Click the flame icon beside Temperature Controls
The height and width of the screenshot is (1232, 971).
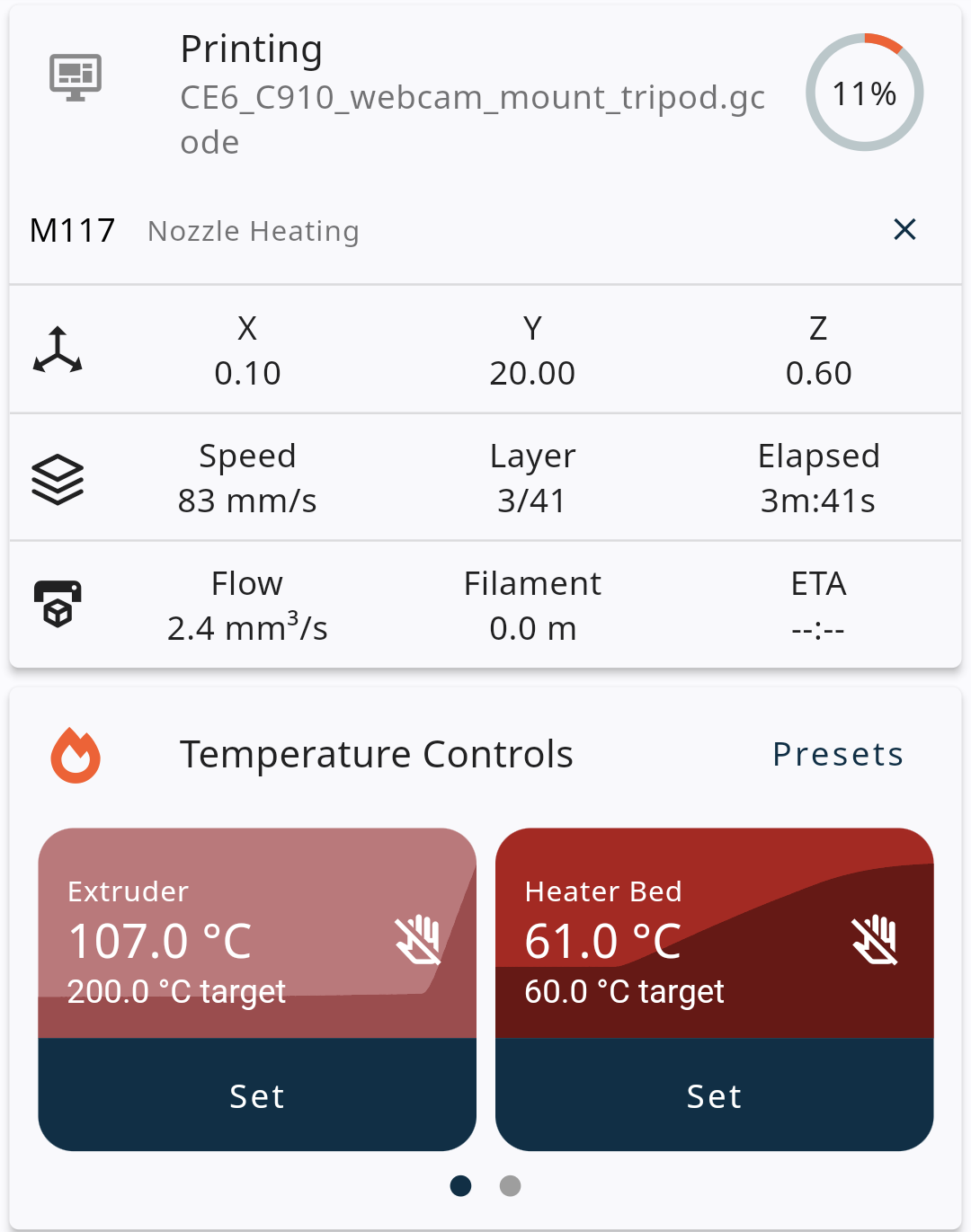tap(75, 755)
